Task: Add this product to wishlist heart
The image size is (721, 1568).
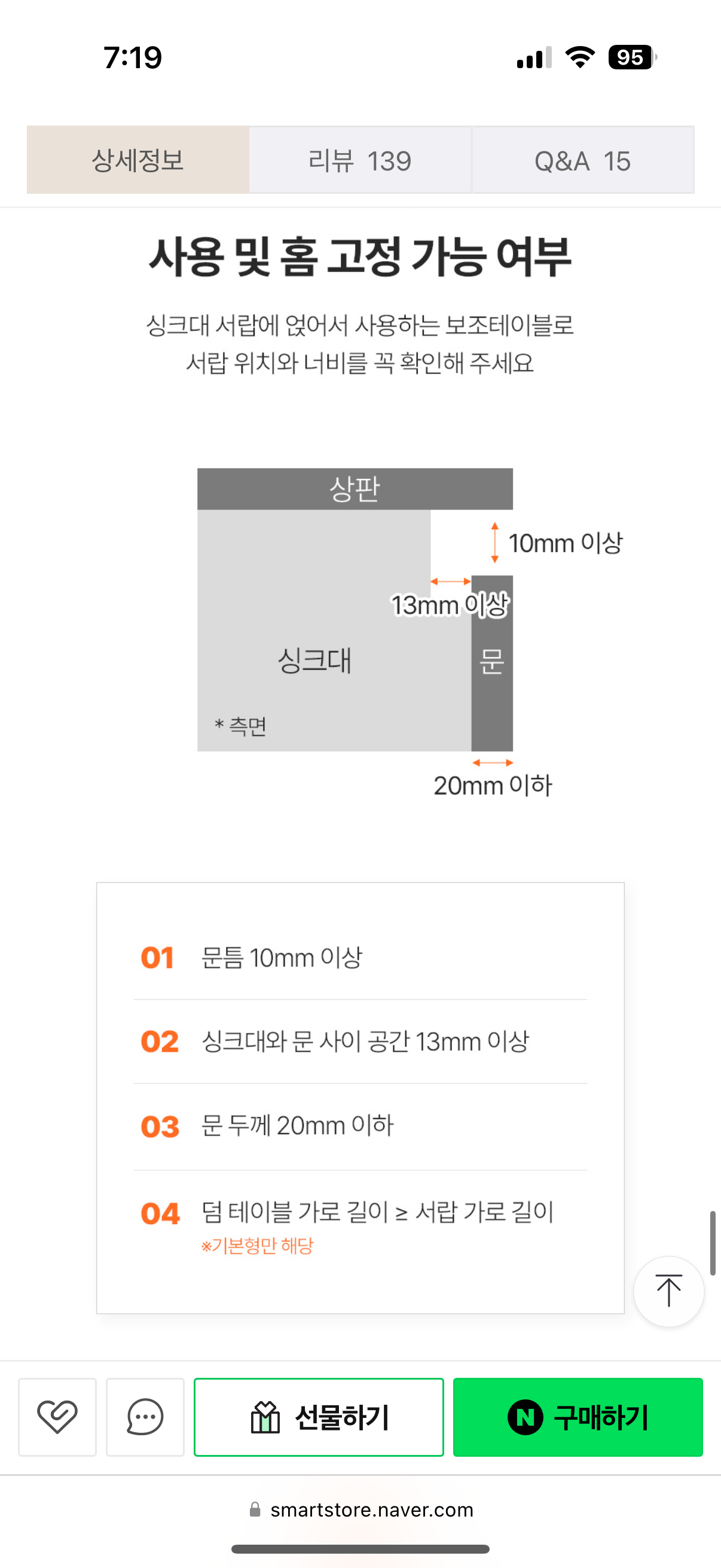Action: point(57,1417)
